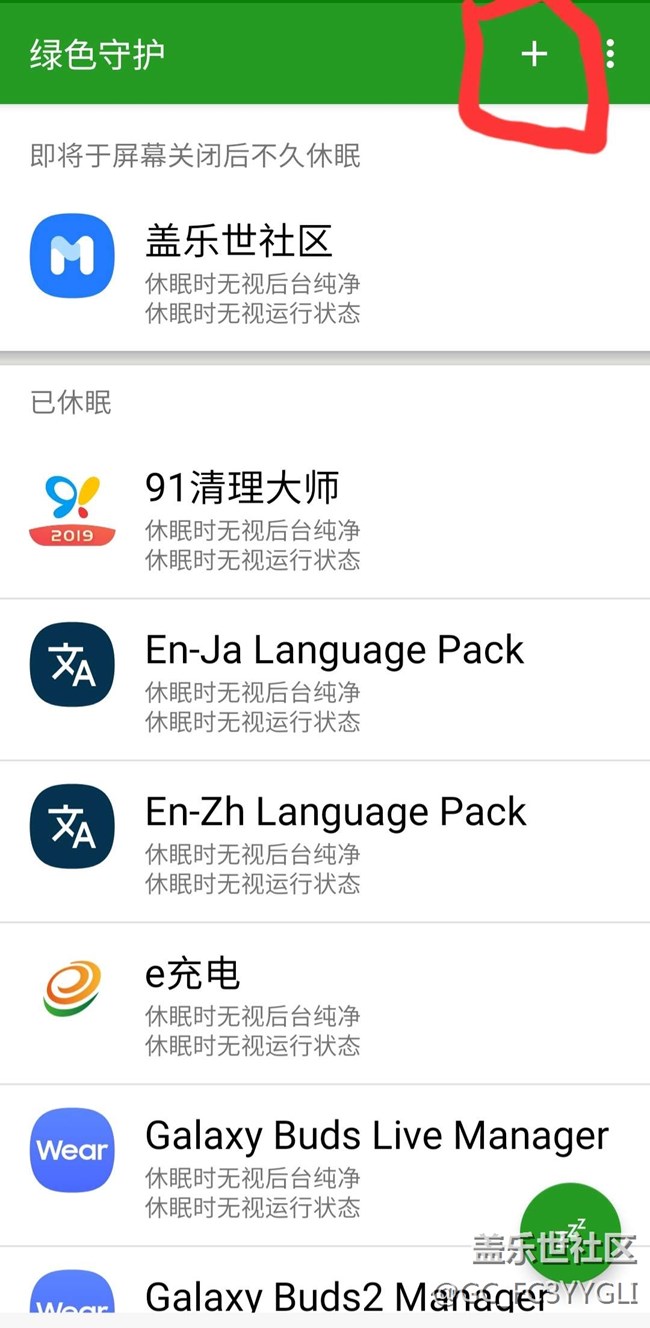Open the overflow menu
Viewport: 650px width, 1328px height.
click(610, 54)
